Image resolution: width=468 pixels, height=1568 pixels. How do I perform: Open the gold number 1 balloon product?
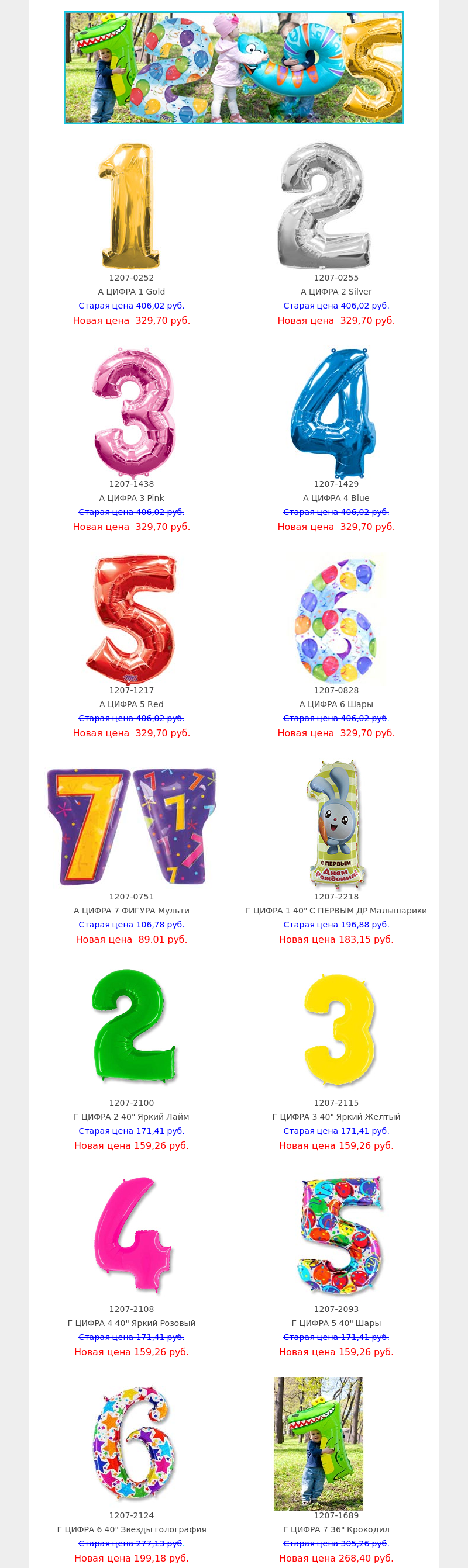coord(131,206)
